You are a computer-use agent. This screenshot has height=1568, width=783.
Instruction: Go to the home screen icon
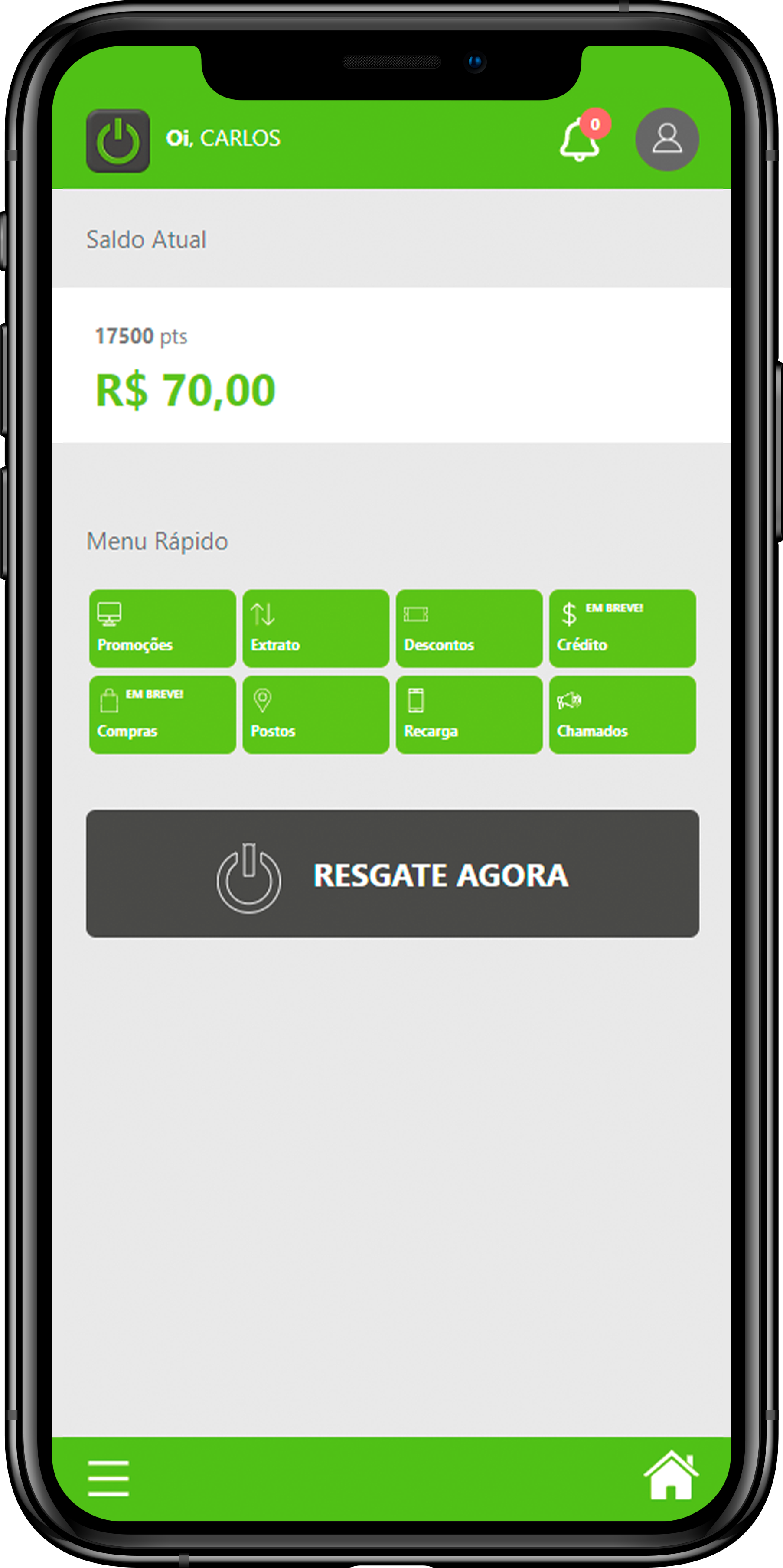pos(671,1476)
